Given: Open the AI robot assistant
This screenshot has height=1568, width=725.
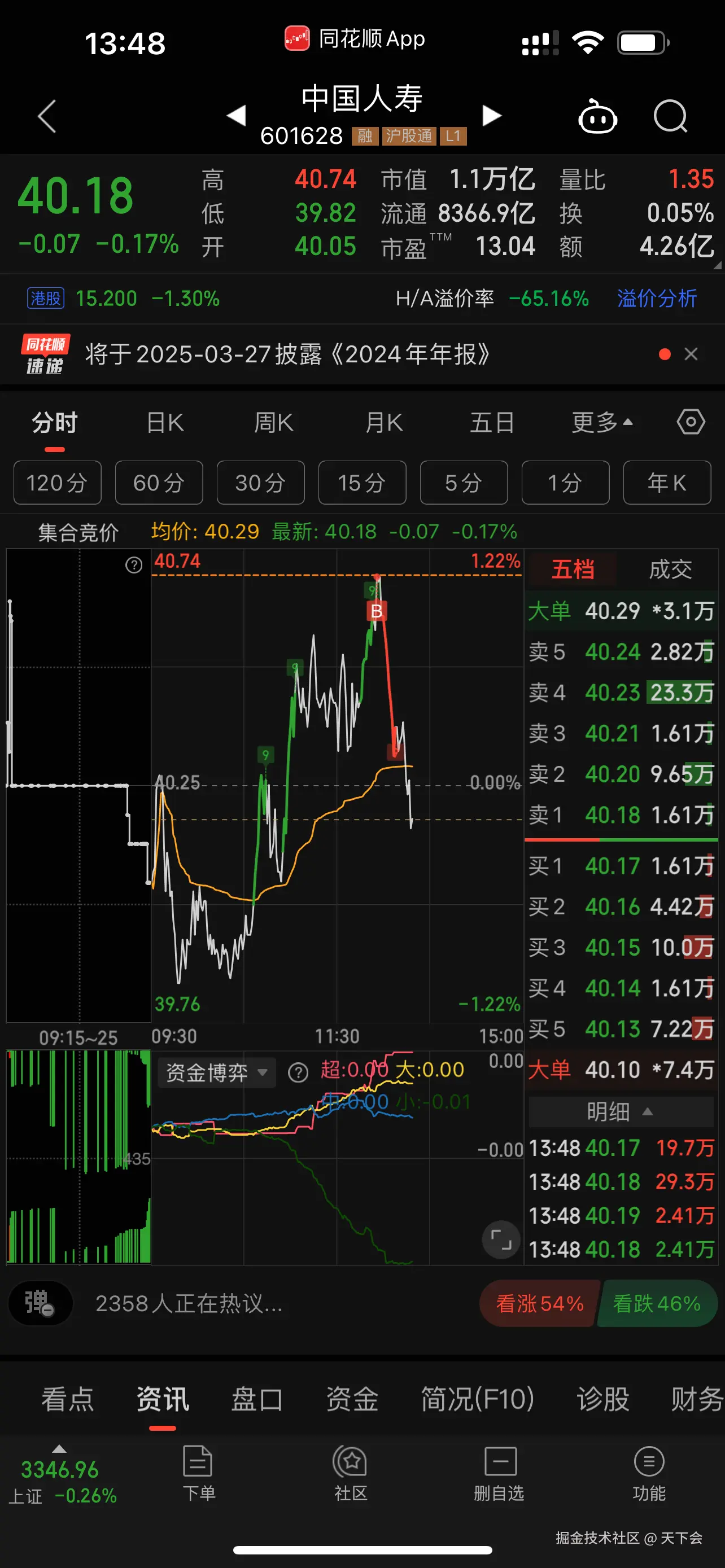Looking at the screenshot, I should (x=597, y=116).
